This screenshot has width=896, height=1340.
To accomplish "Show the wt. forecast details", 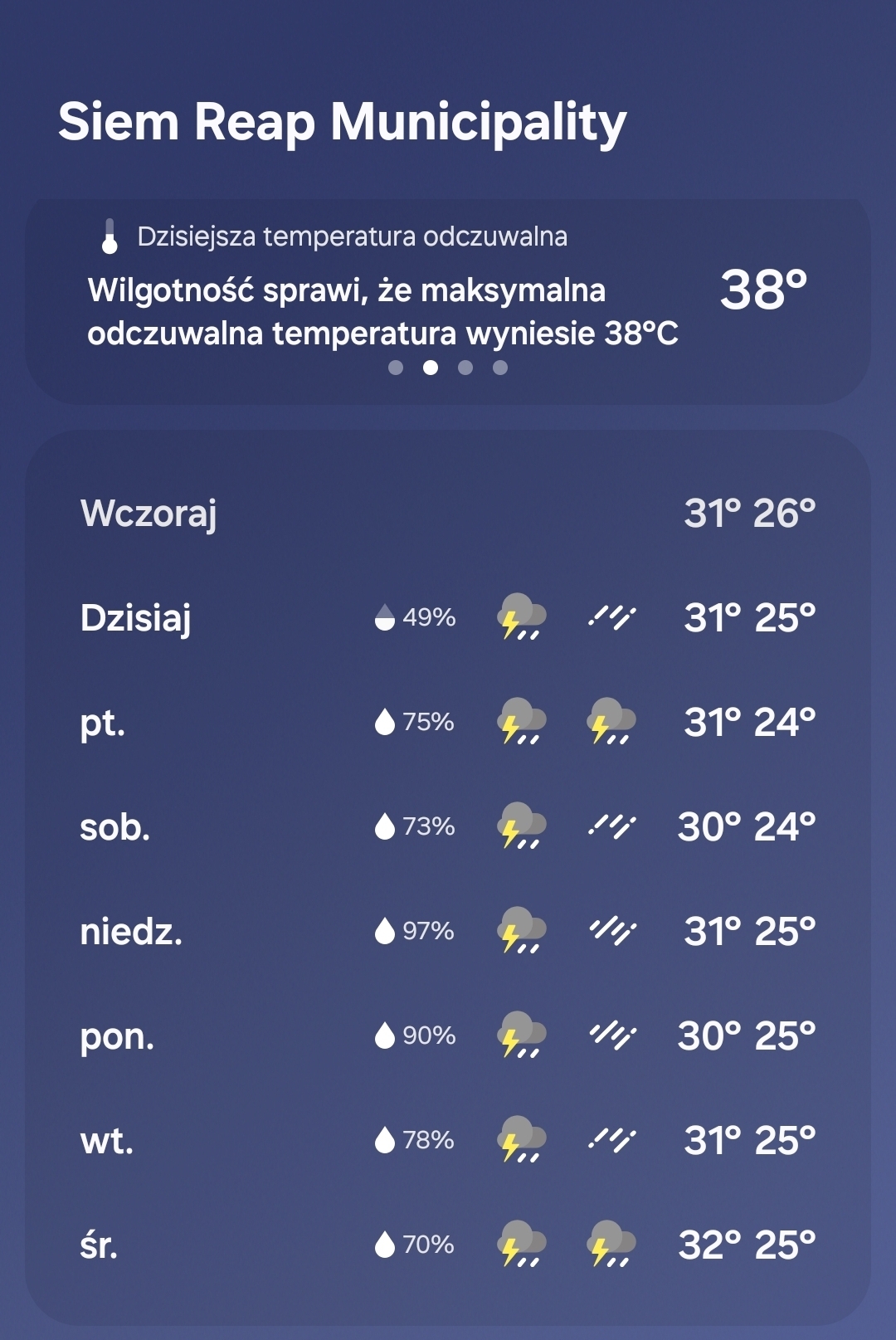I will coord(448,1141).
